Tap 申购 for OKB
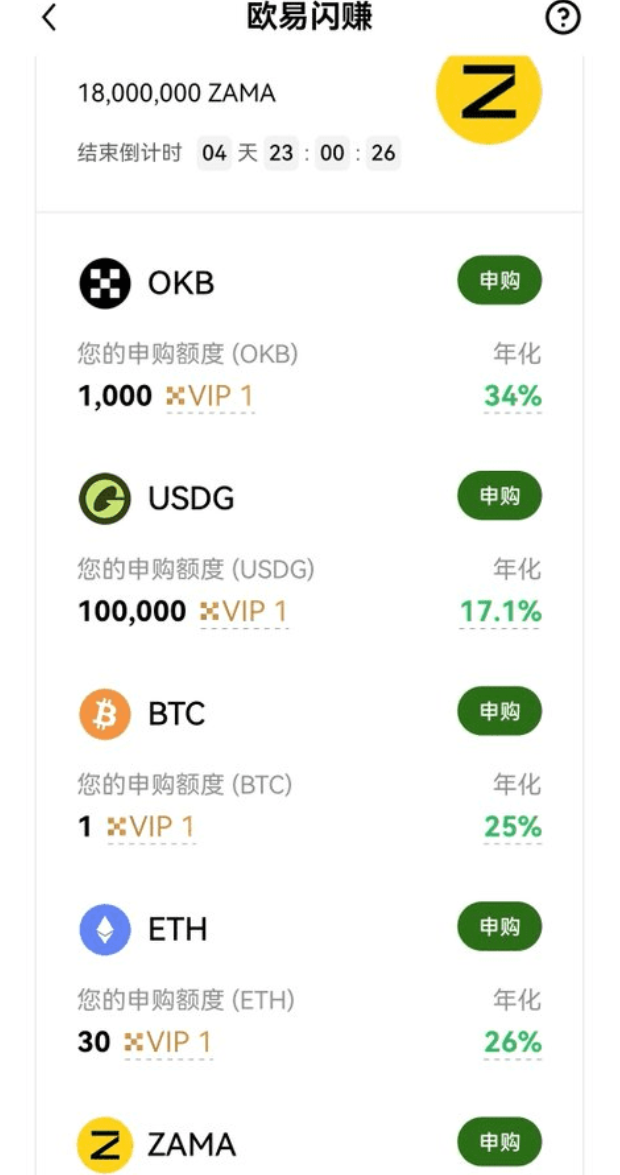 pyautogui.click(x=499, y=281)
